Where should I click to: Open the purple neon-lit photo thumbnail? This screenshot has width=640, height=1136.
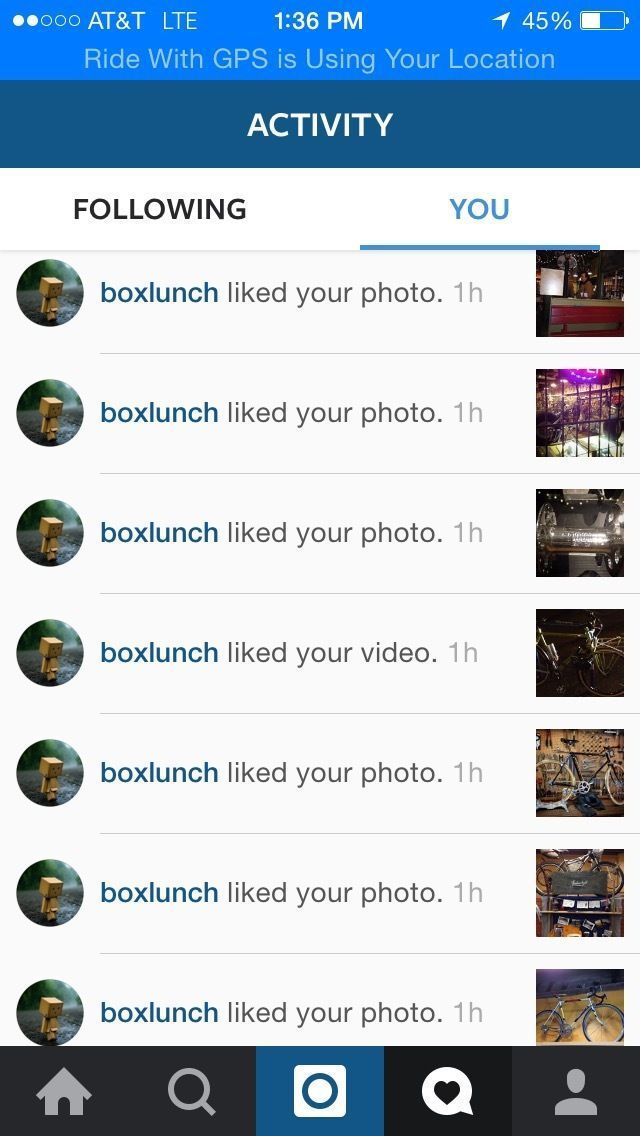tap(580, 413)
